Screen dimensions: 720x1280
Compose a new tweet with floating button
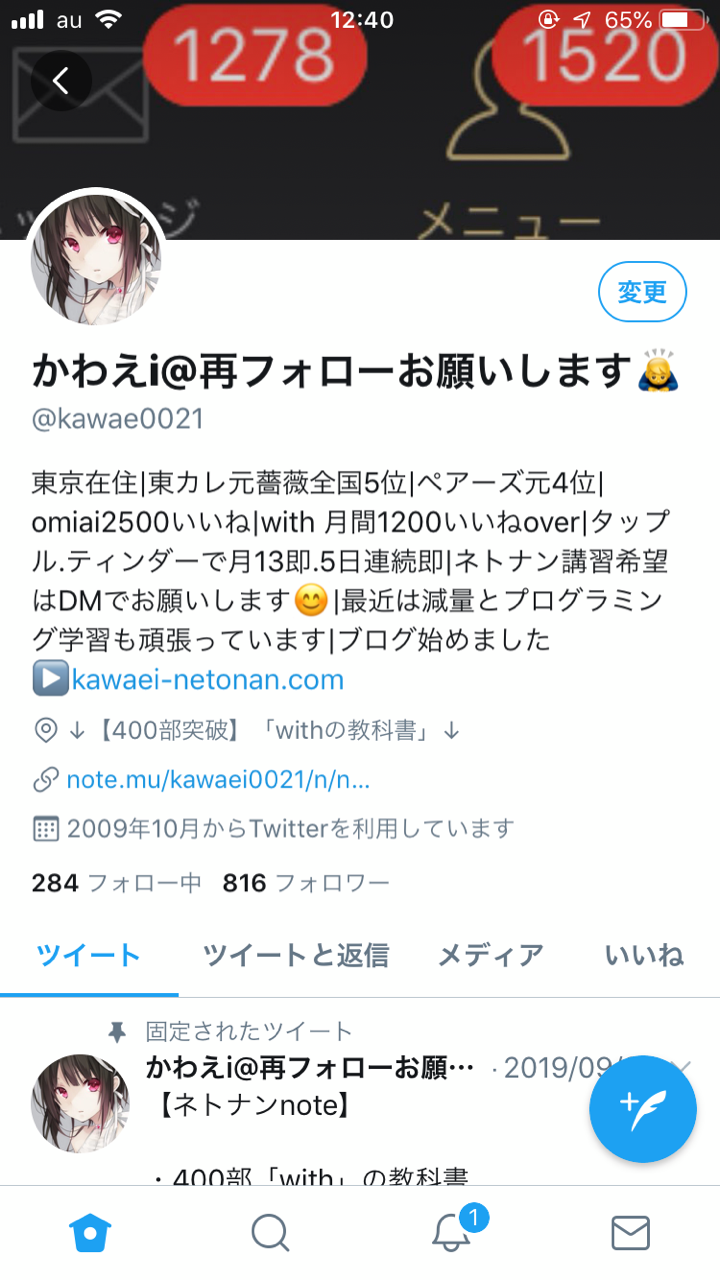click(x=643, y=1108)
